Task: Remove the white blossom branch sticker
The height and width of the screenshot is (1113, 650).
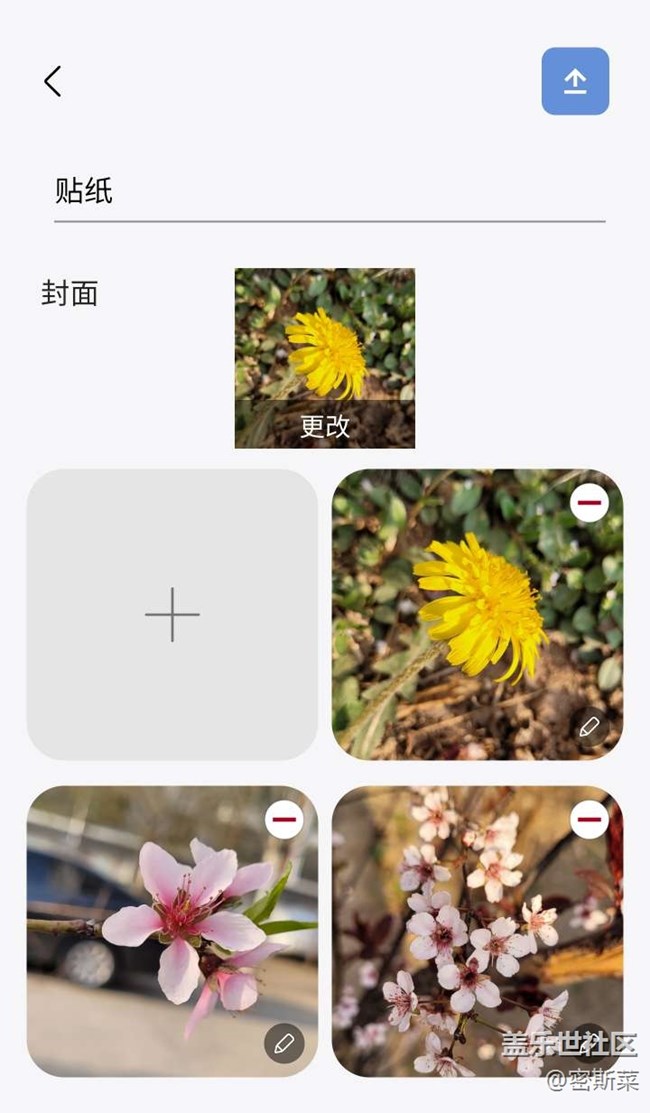Action: pos(589,819)
